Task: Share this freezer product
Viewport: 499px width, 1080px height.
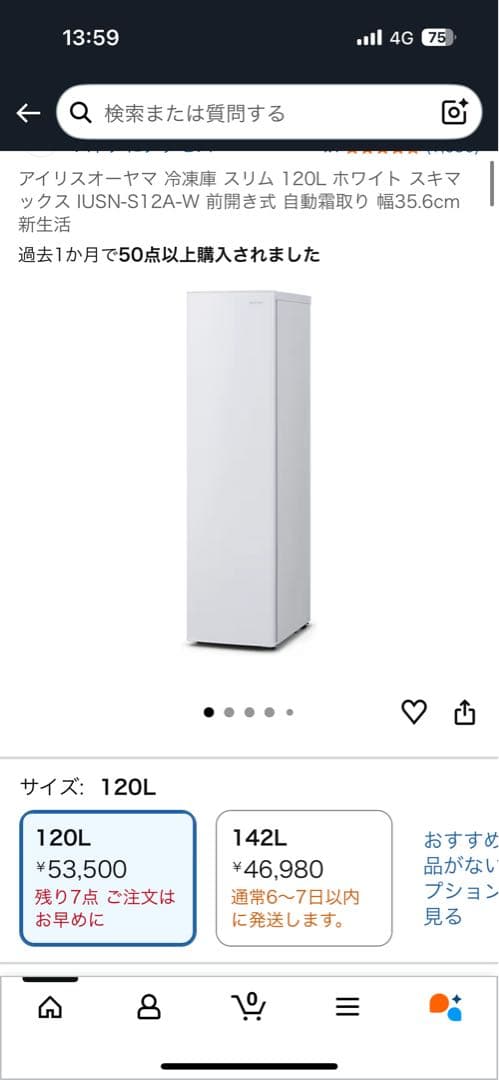Action: pos(465,712)
